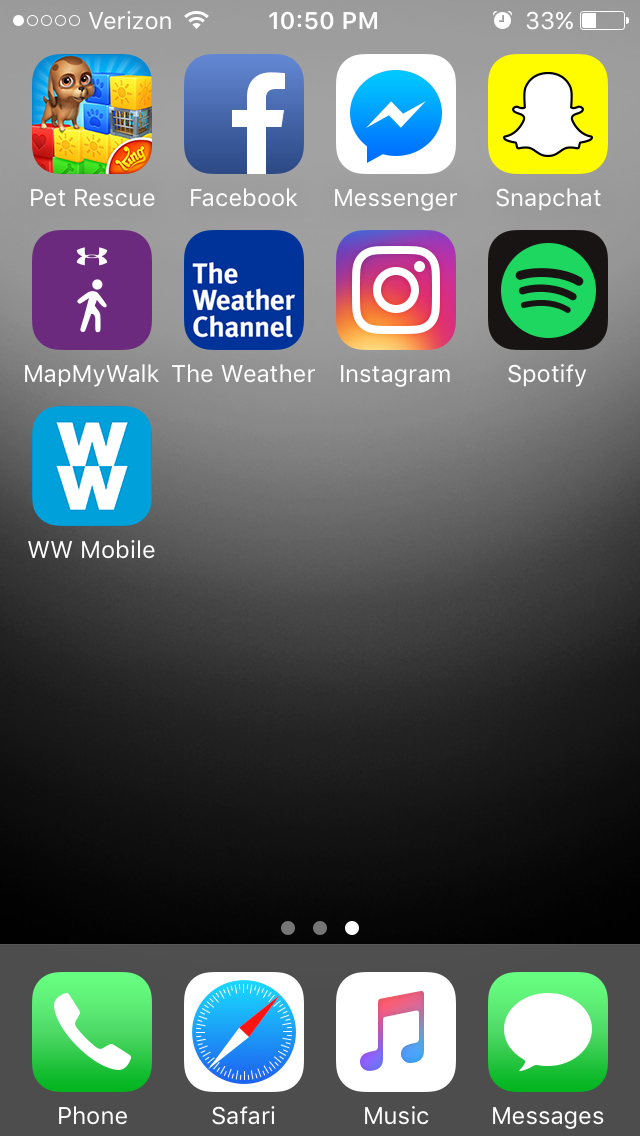
Task: Open the MapMyWalk app
Action: click(92, 290)
